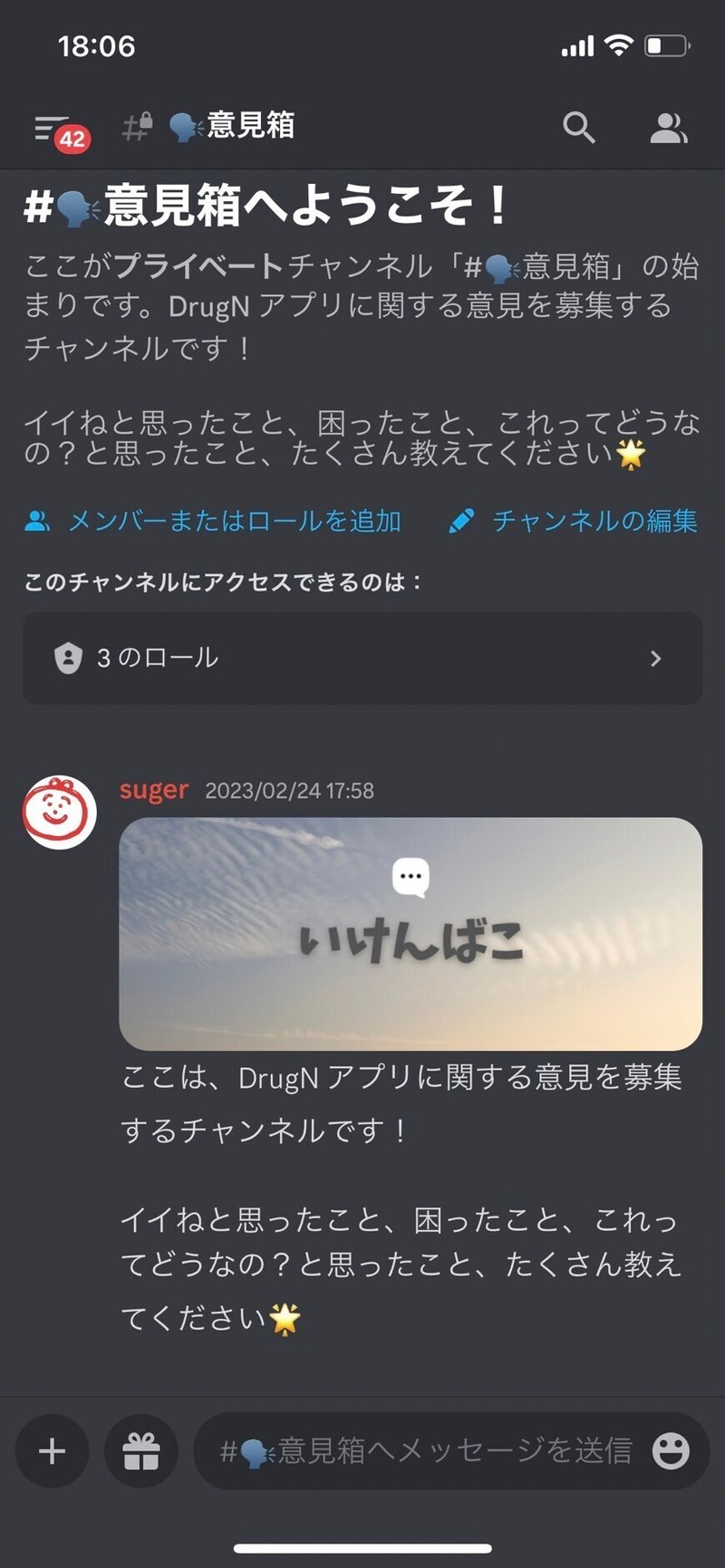Image resolution: width=725 pixels, height=1568 pixels.
Task: Open the server drawer menu with 42 badge
Action: pos(61,130)
